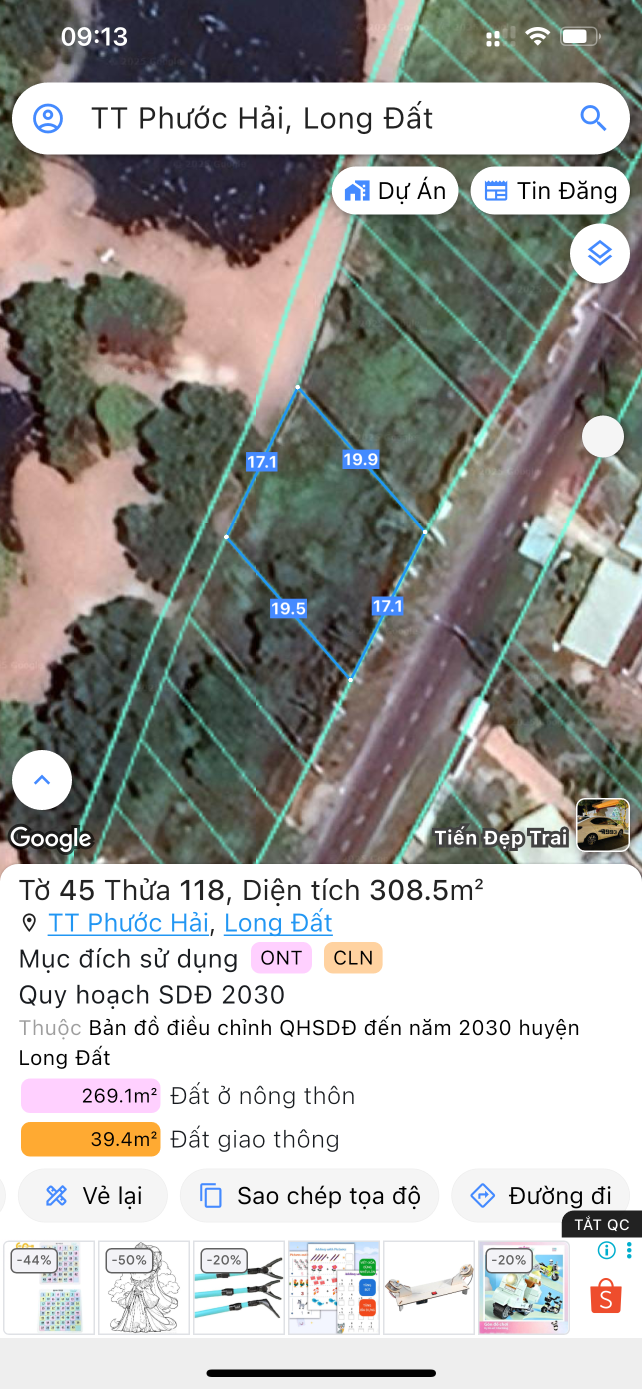Select the ONT land use tag
The width and height of the screenshot is (642, 1389).
[x=281, y=958]
